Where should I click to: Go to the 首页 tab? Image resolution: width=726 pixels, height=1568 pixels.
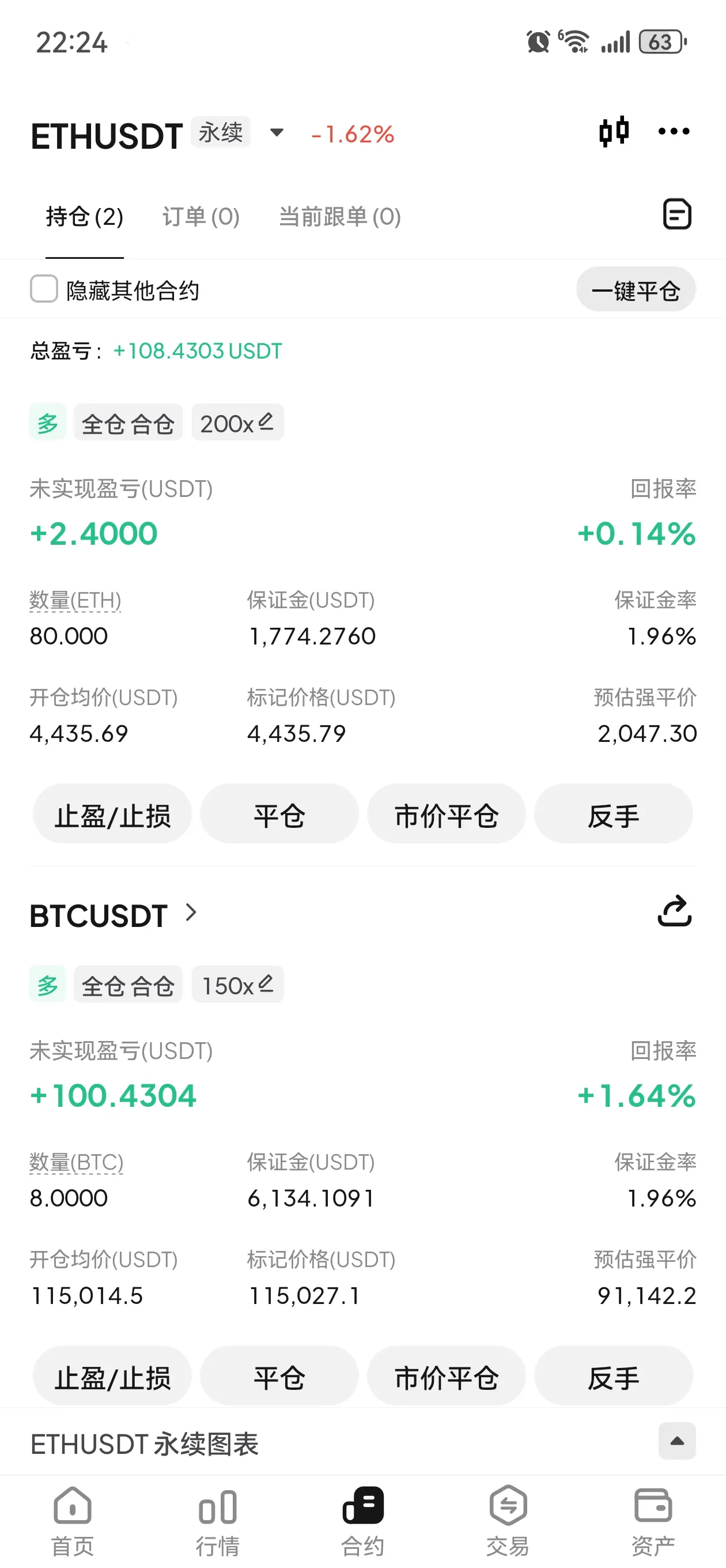[73, 1520]
